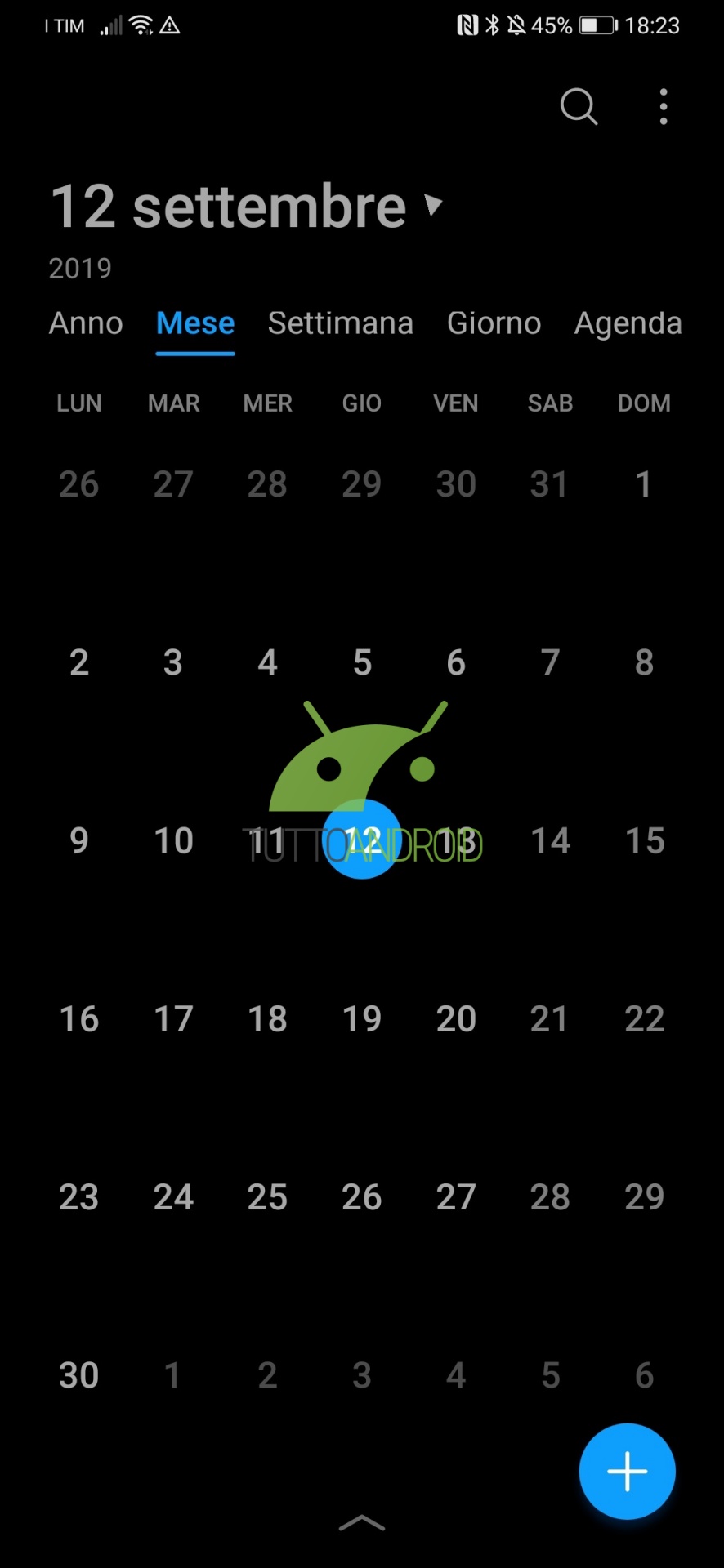Select September 17 in the calendar

(x=173, y=1019)
